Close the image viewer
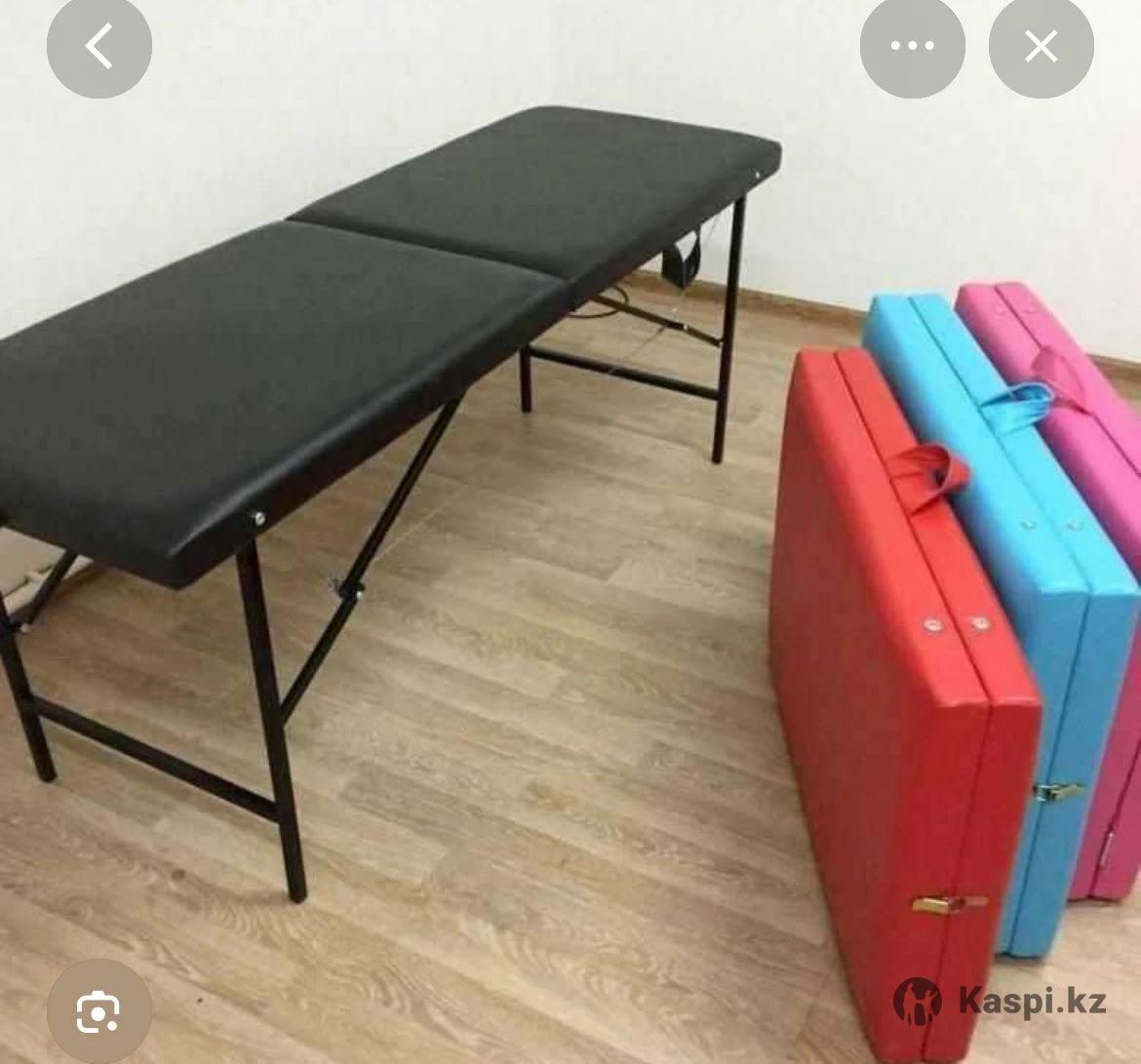Image resolution: width=1141 pixels, height=1064 pixels. pos(1041,46)
